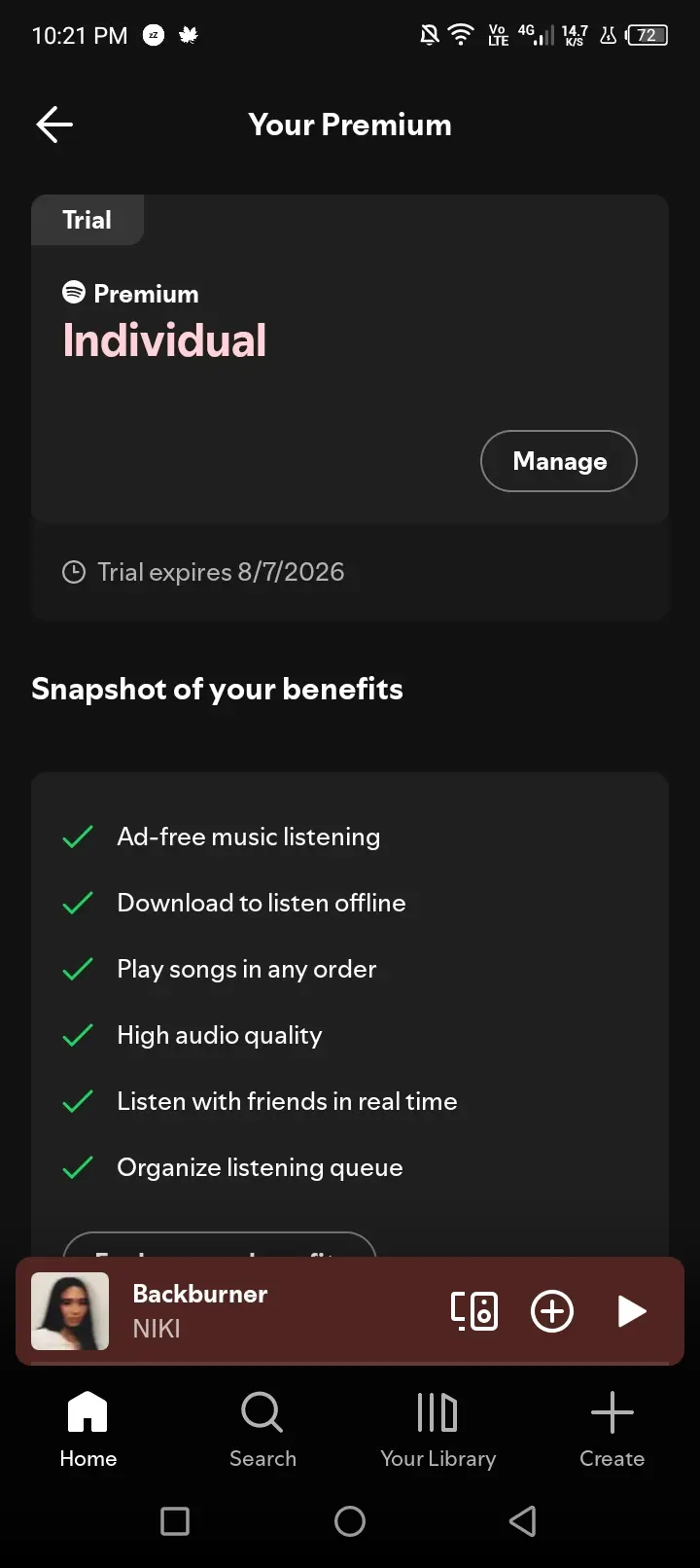Tap the Manage button for Premium Individual
700x1568 pixels.
click(559, 461)
